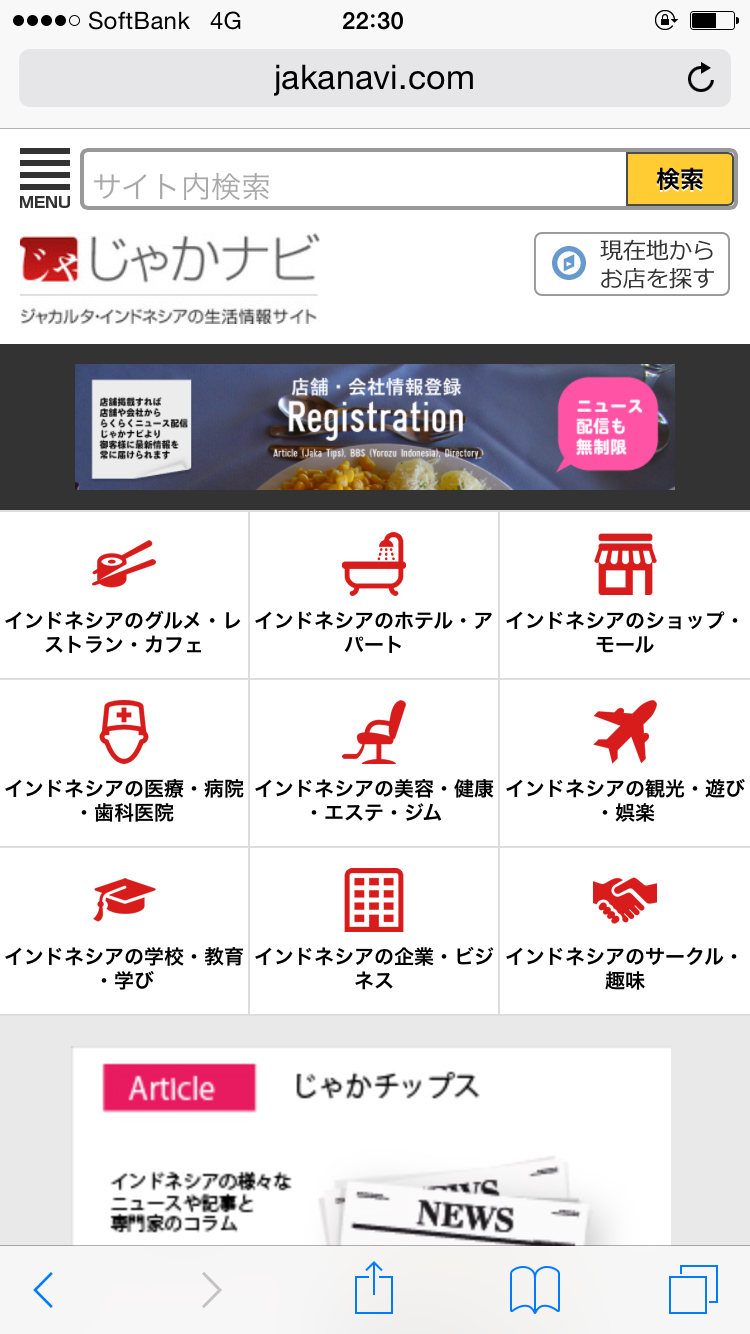750x1334 pixels.
Task: Open Safari bookmarks
Action: (x=534, y=1290)
